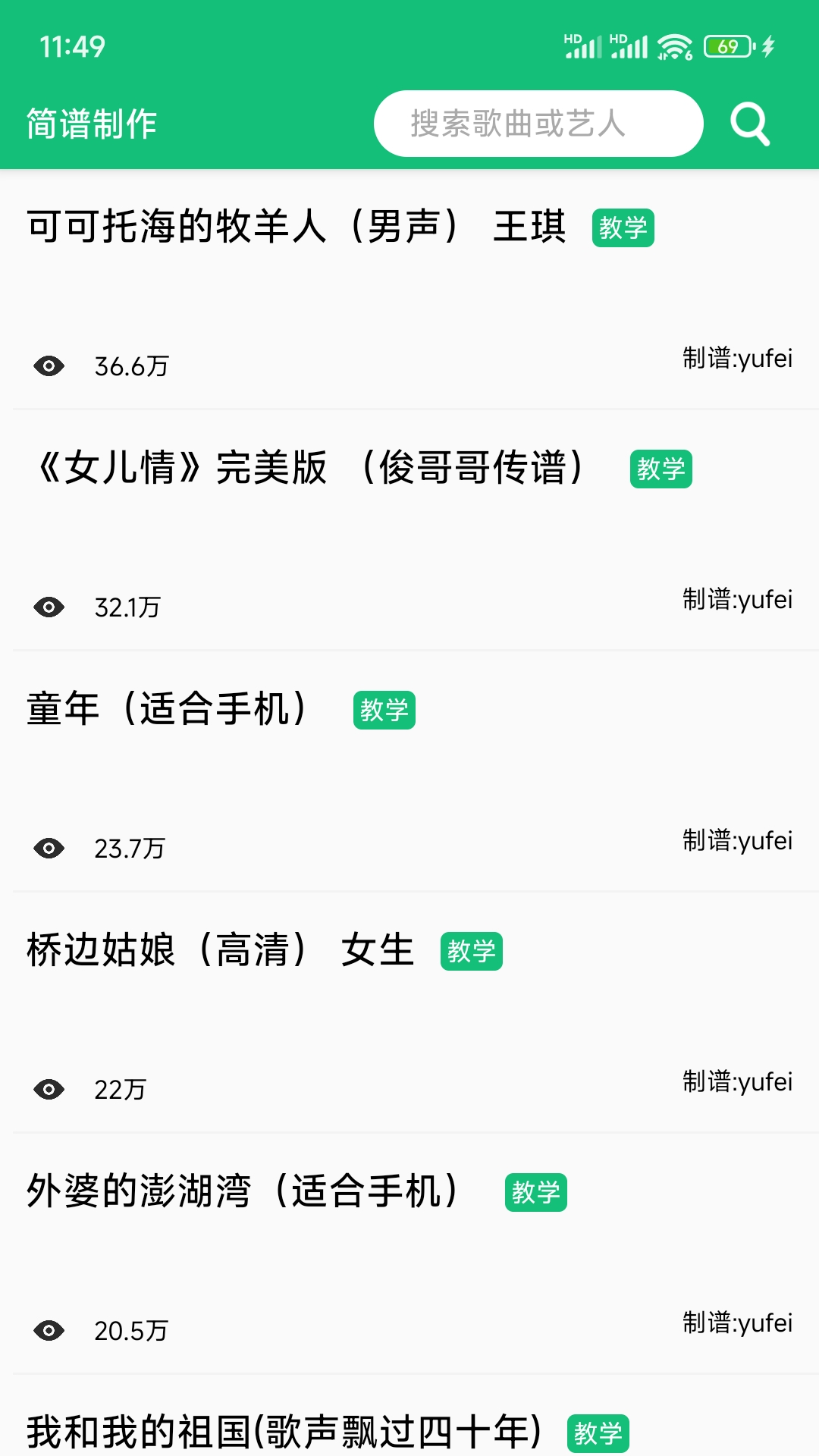This screenshot has width=819, height=1456.
Task: Click the eye icon beside 23.7万 views
Action: pyautogui.click(x=49, y=849)
